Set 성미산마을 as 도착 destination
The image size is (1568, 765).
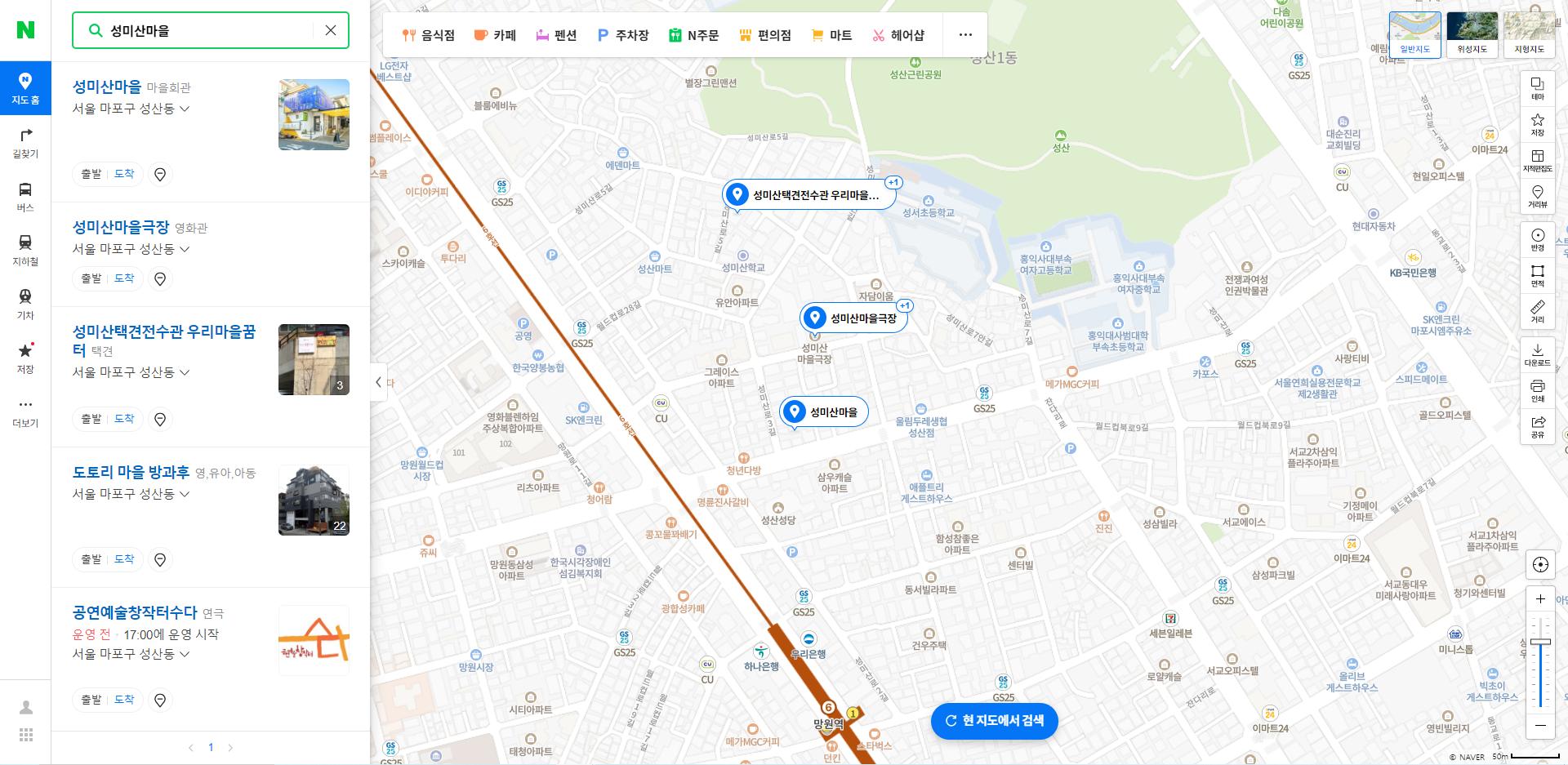point(124,174)
